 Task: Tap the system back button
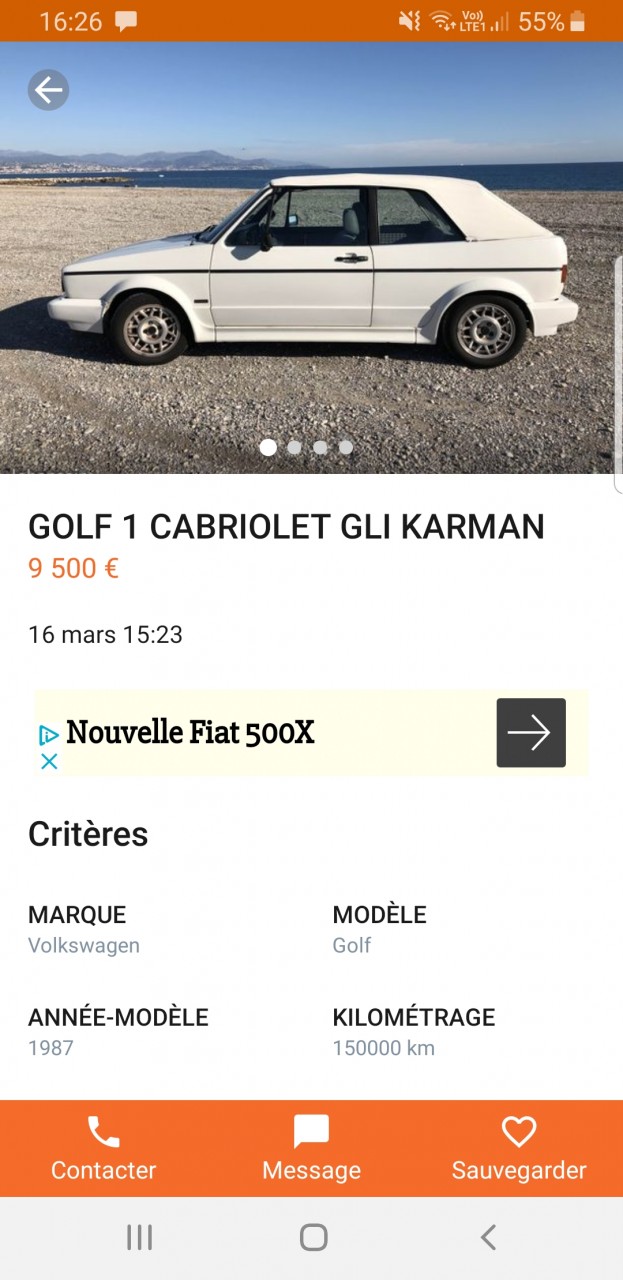click(487, 1238)
